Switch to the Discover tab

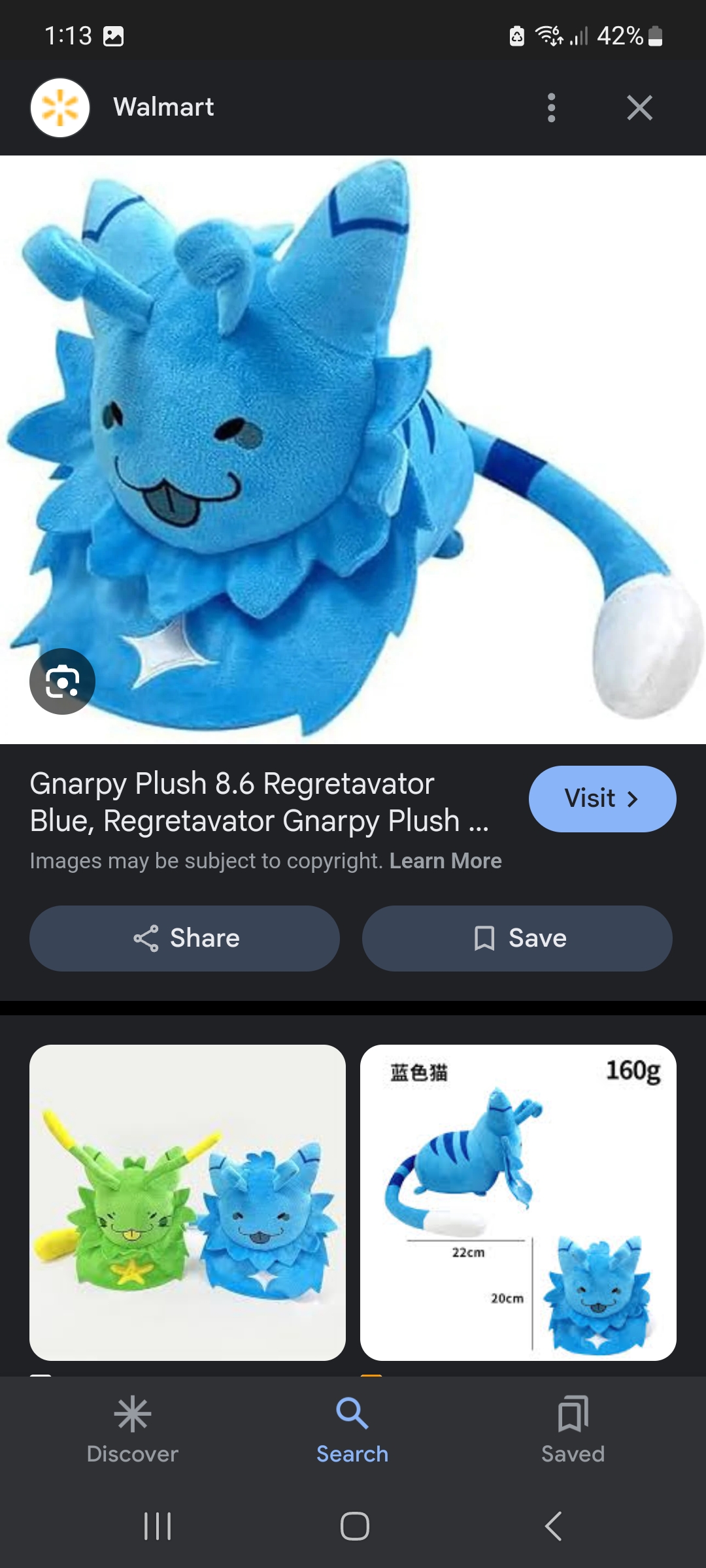[x=132, y=1429]
